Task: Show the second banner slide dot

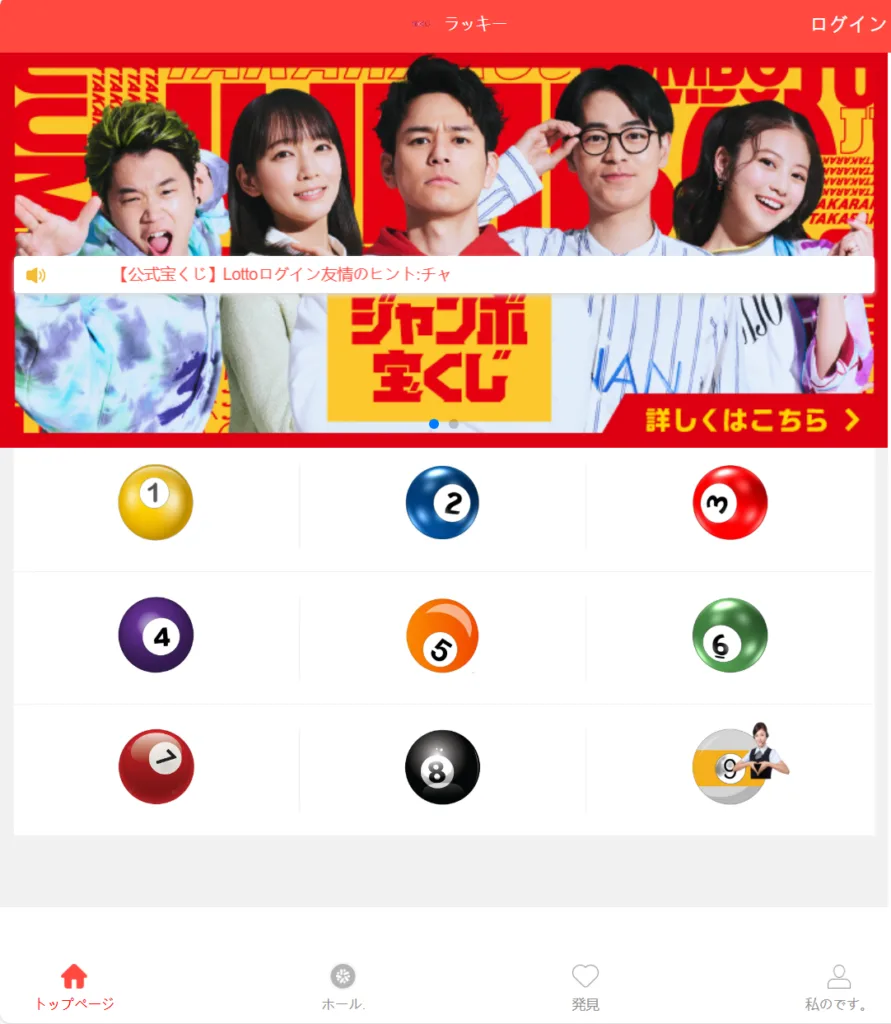Action: pos(454,424)
